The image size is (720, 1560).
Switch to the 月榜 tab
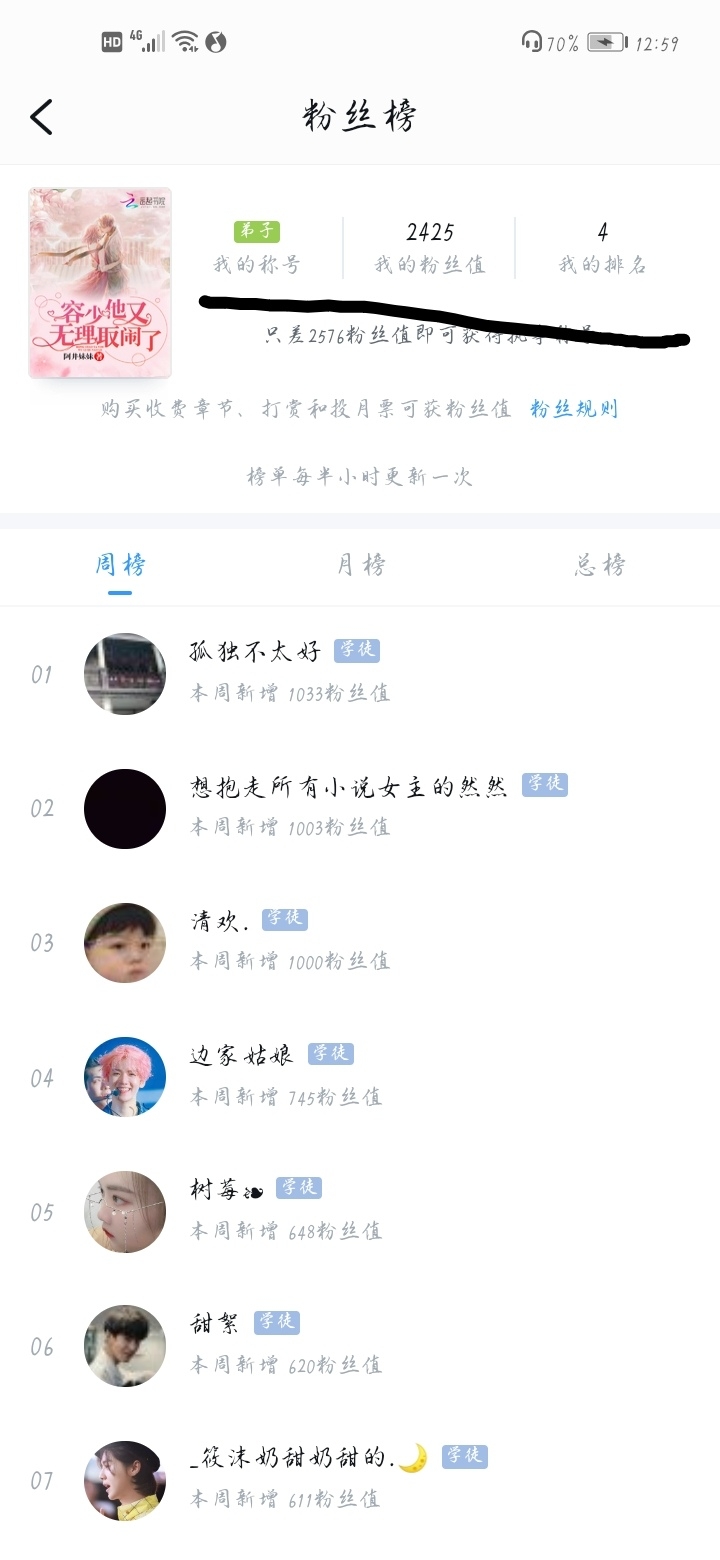click(x=360, y=565)
